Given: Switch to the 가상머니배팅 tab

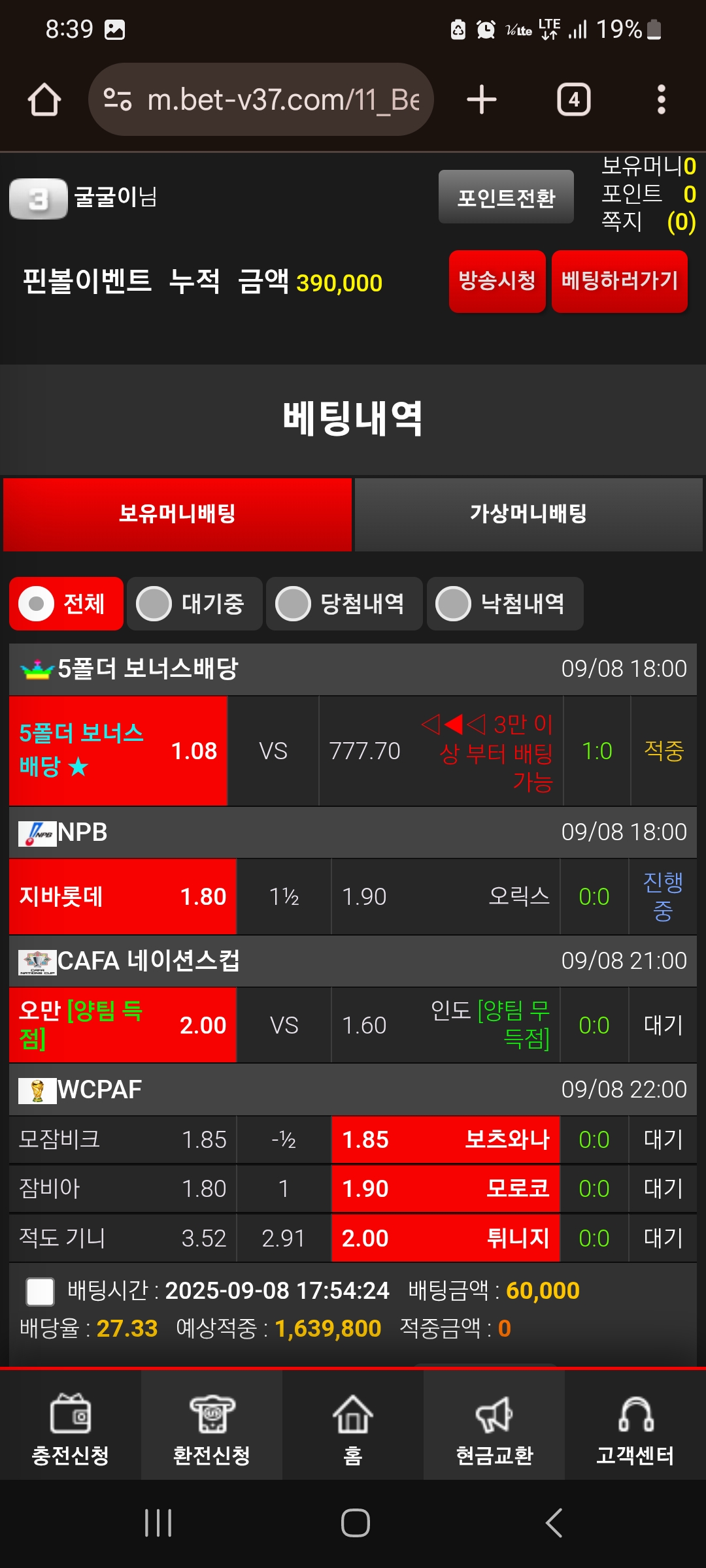Looking at the screenshot, I should tap(528, 514).
